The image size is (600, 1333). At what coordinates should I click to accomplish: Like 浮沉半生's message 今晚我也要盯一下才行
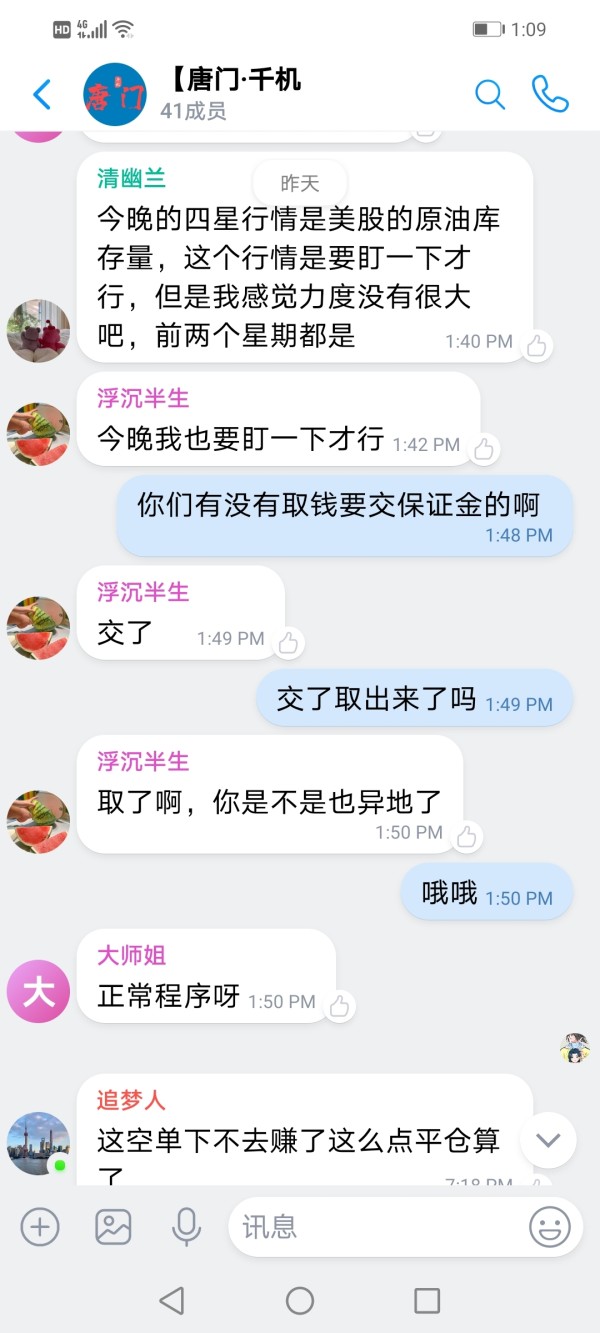[x=484, y=449]
